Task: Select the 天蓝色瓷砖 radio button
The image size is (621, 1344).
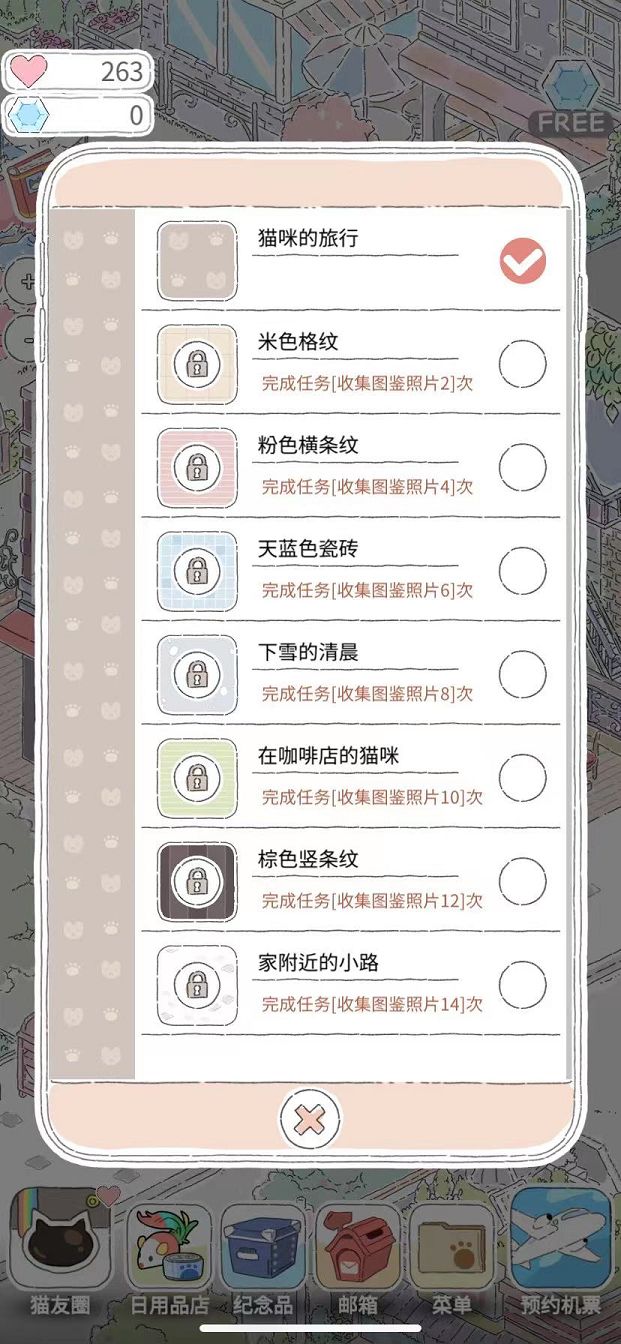Action: pos(522,571)
